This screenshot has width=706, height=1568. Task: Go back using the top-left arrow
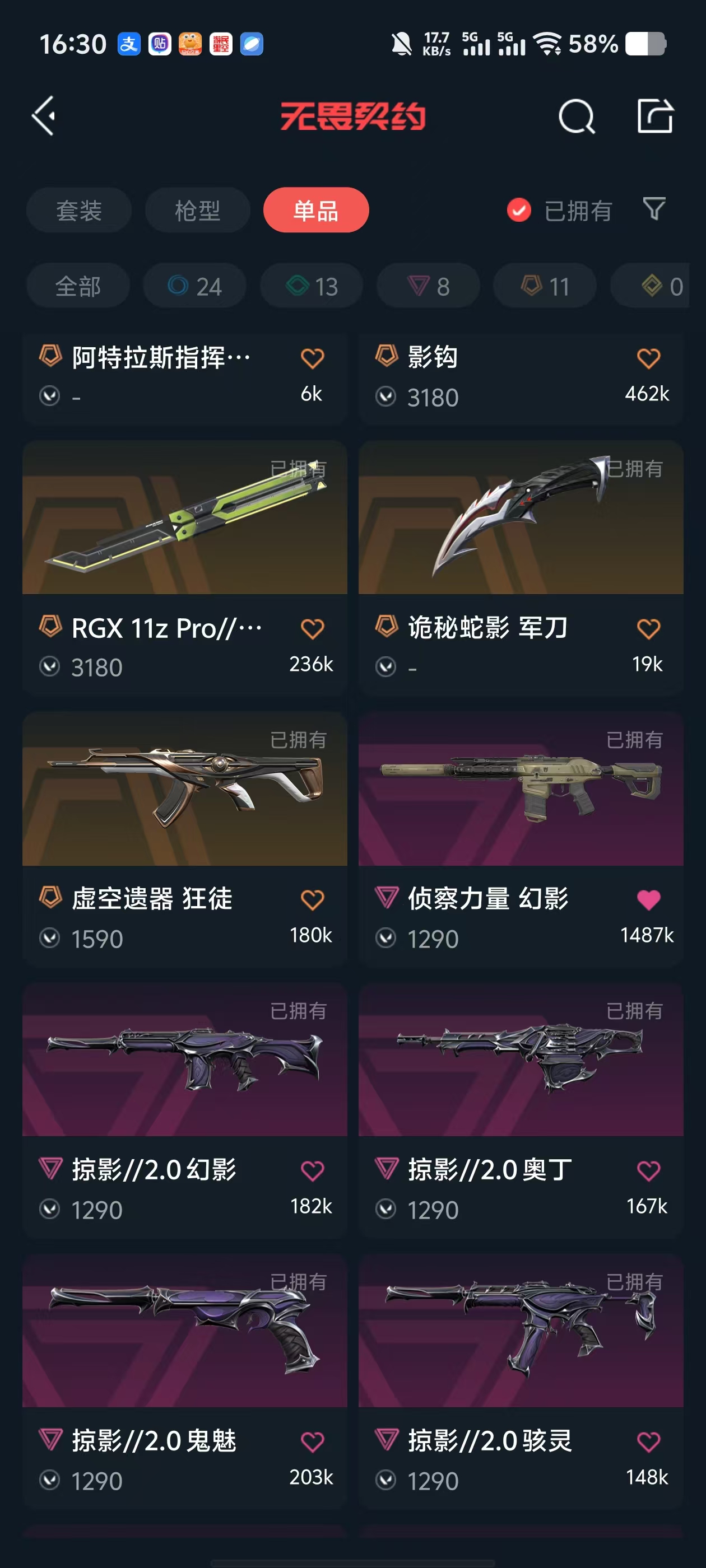coord(44,115)
